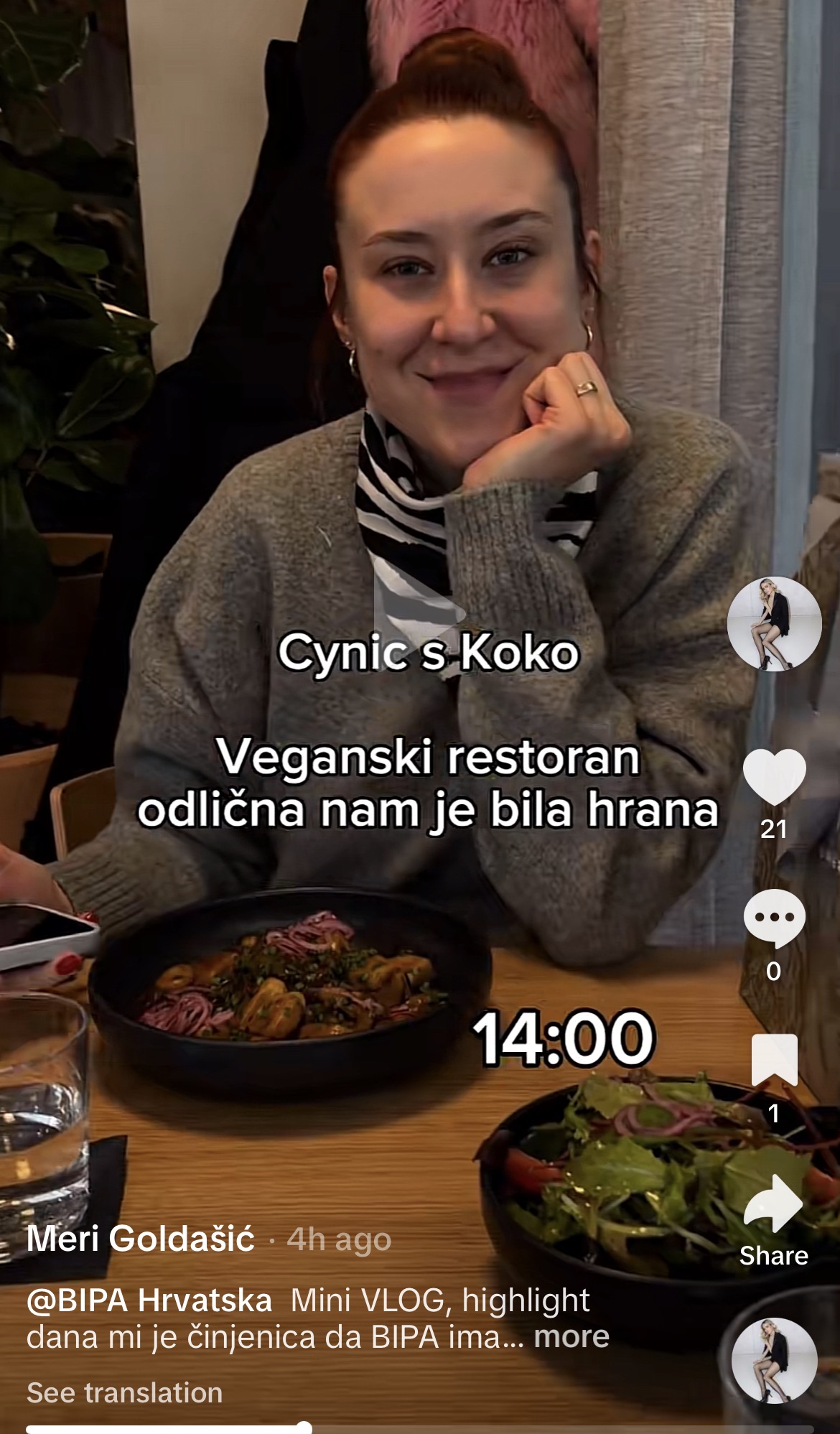Image resolution: width=840 pixels, height=1434 pixels.
Task: Open Meri Goldašić's profile name
Action: click(141, 1239)
